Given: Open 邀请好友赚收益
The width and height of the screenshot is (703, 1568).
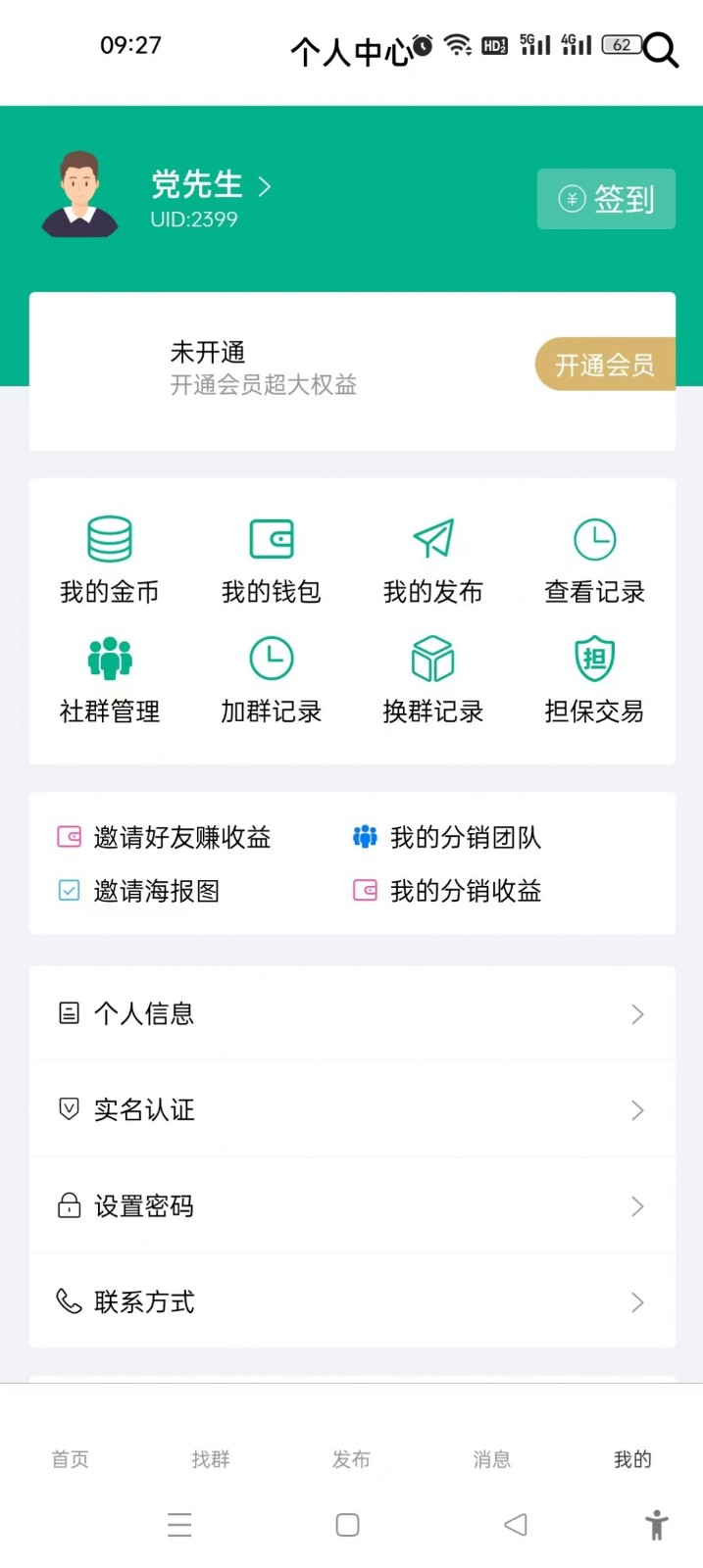Looking at the screenshot, I should tap(165, 837).
